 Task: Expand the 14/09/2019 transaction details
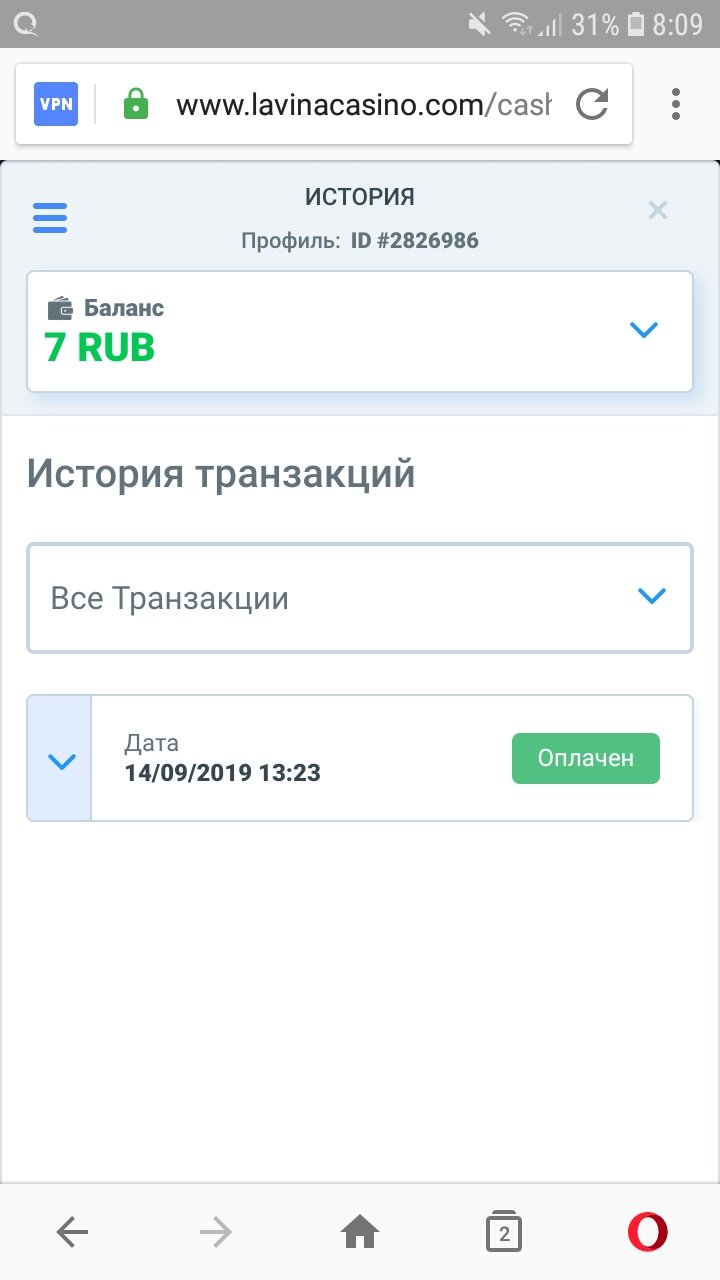(61, 760)
